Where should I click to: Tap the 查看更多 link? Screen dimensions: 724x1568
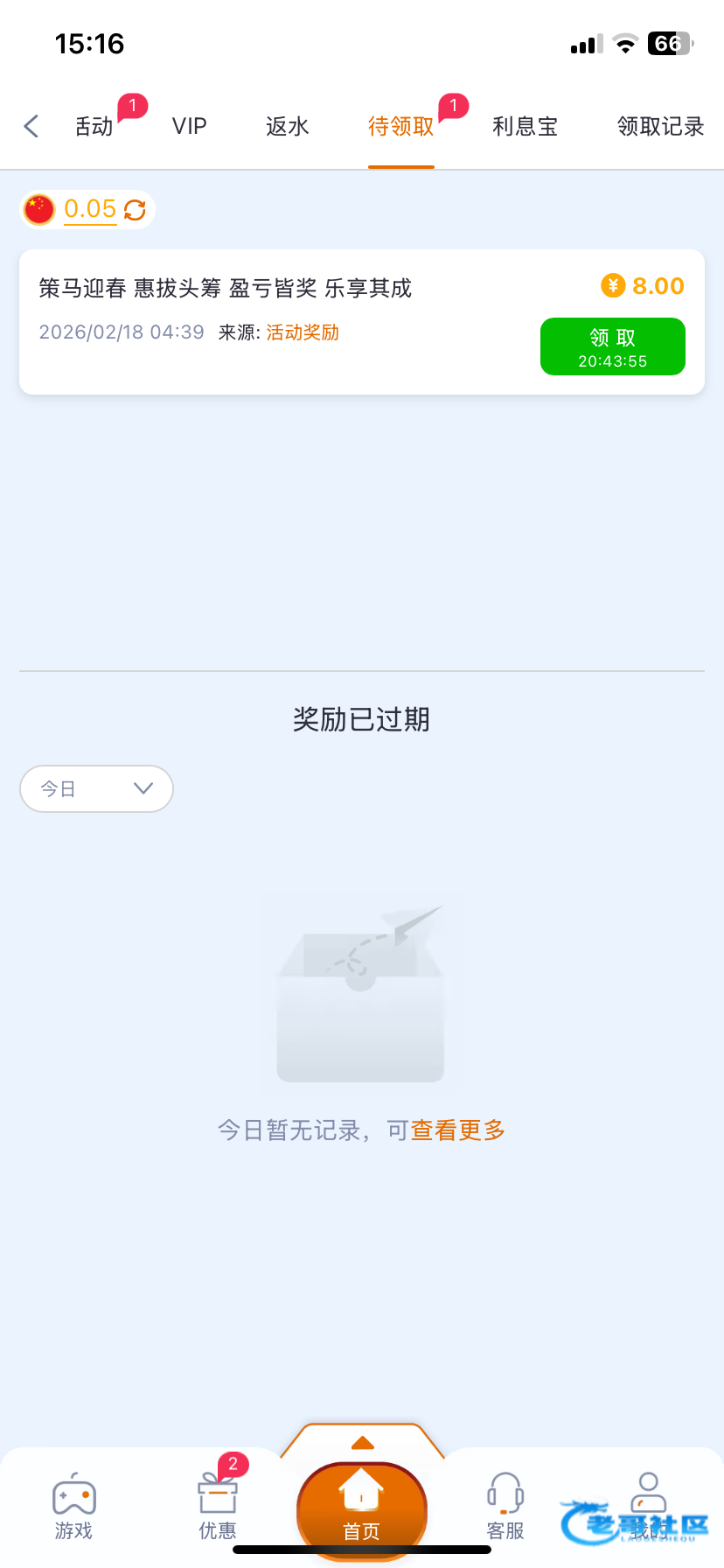[458, 1130]
